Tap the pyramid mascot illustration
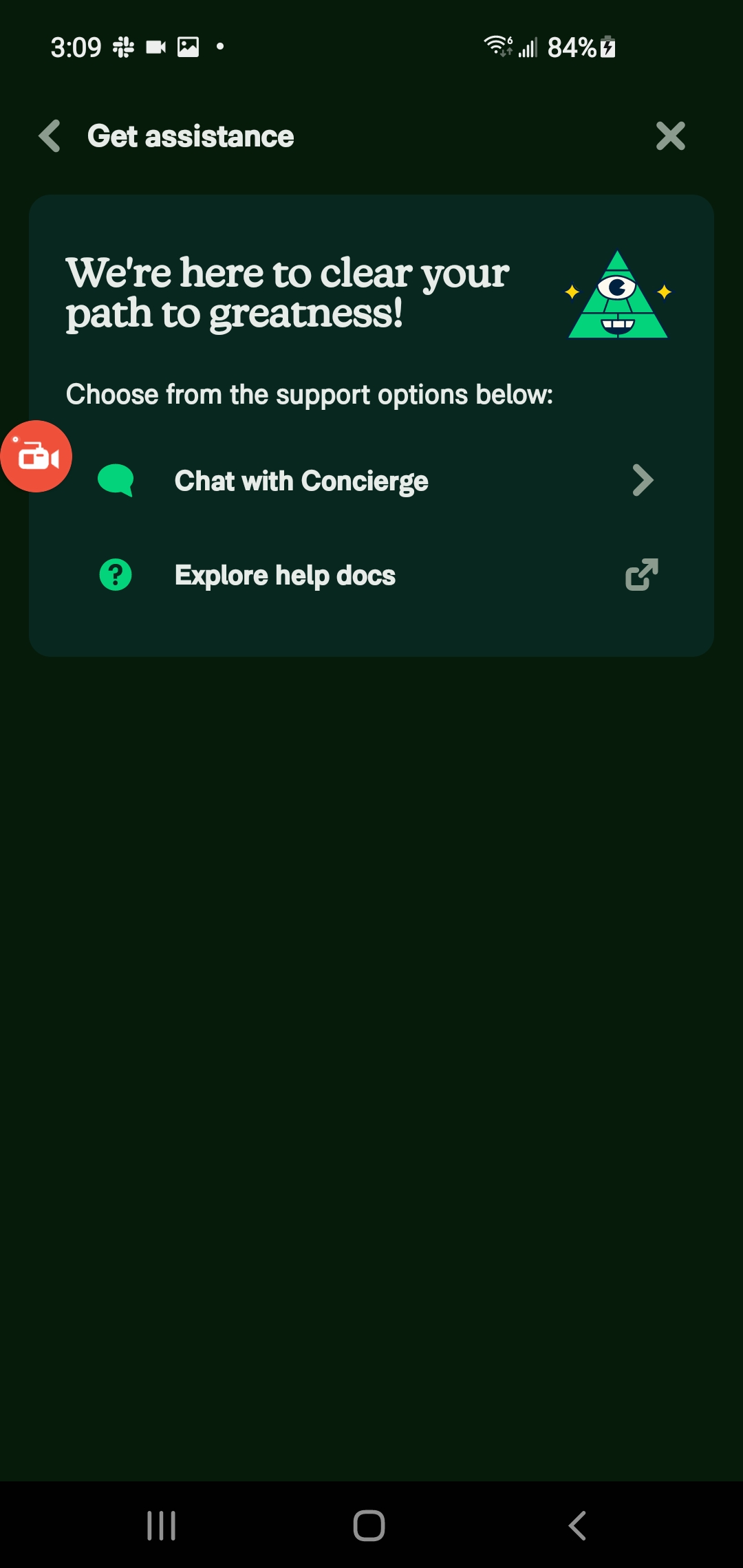This screenshot has width=743, height=1568. pos(617,294)
